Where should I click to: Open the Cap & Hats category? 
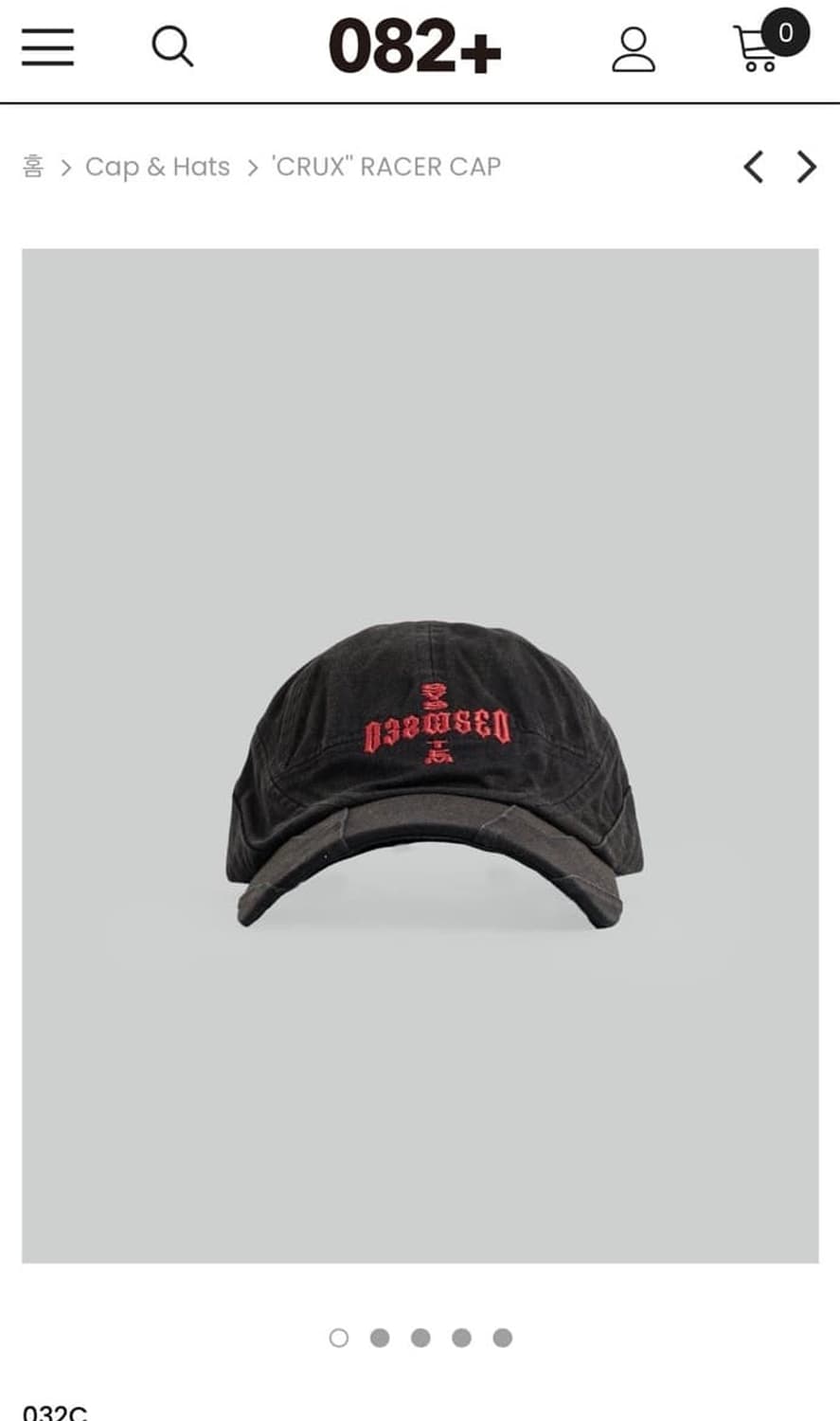click(158, 167)
